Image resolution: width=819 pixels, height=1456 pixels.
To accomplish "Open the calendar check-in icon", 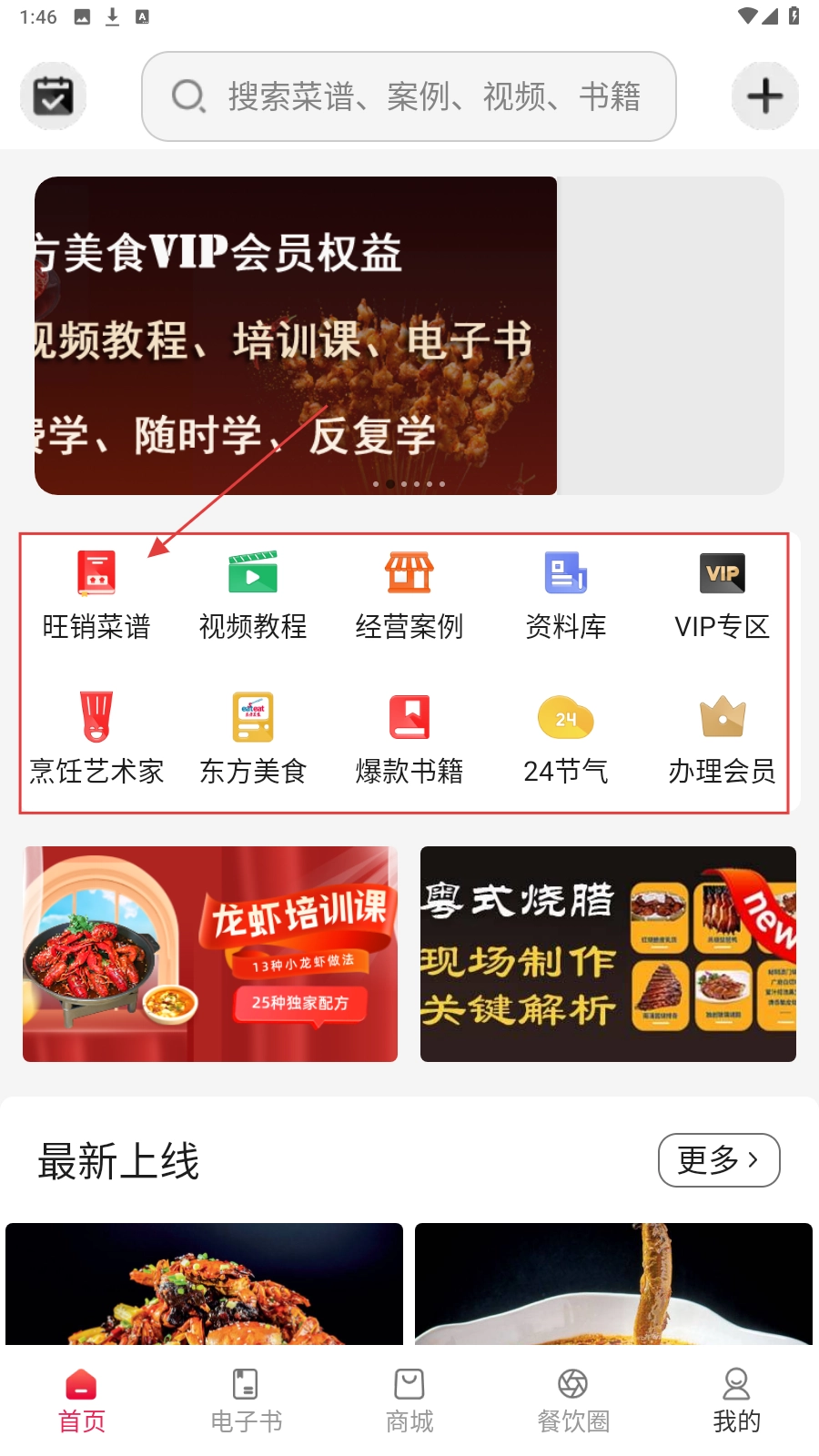I will [53, 96].
